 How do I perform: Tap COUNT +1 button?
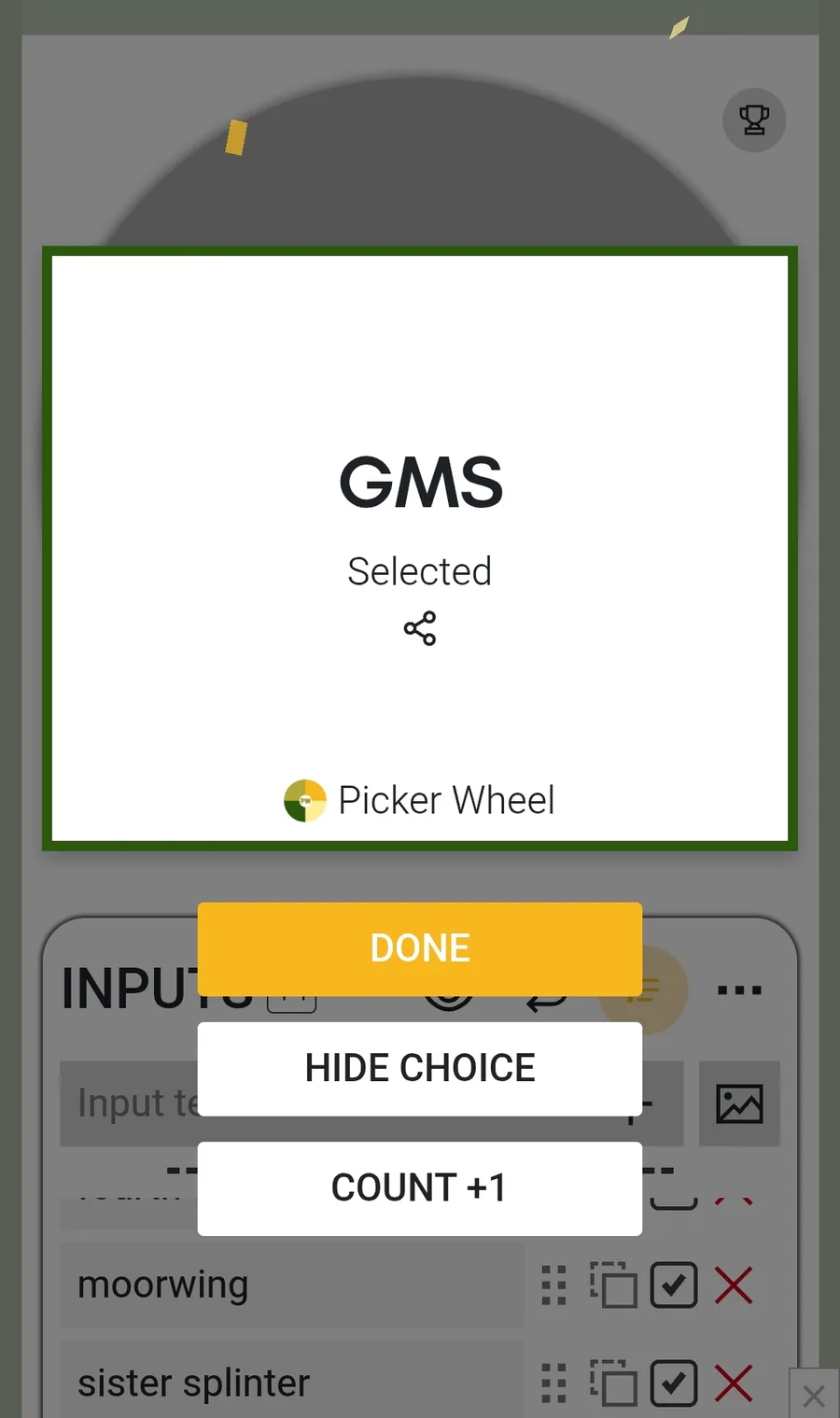point(419,1187)
